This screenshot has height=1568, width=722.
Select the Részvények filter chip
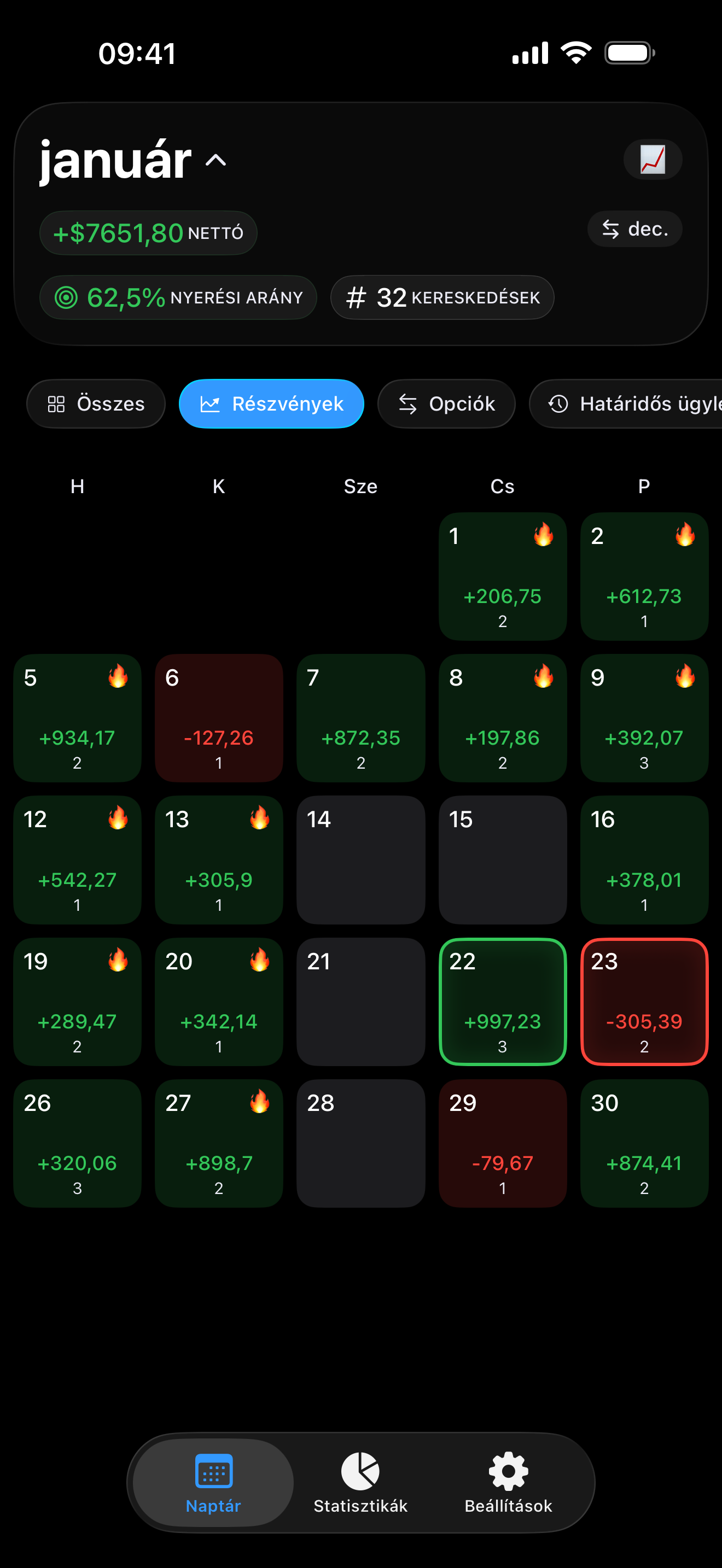coord(271,403)
